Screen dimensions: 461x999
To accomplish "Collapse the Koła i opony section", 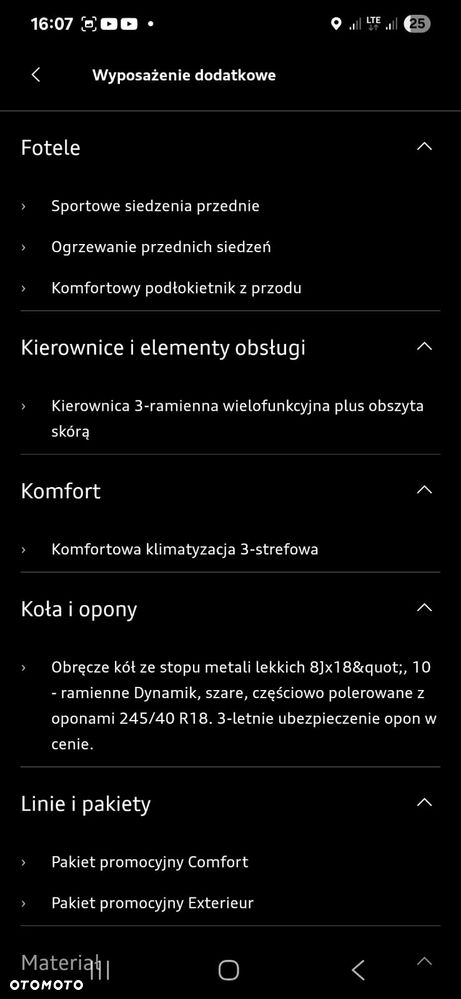I will pyautogui.click(x=424, y=608).
